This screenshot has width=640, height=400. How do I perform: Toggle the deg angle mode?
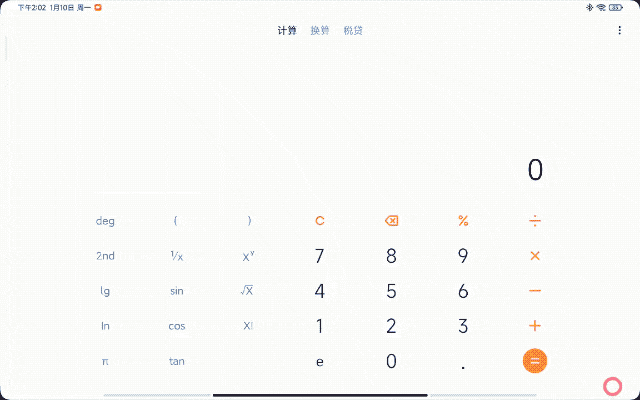pyautogui.click(x=105, y=221)
